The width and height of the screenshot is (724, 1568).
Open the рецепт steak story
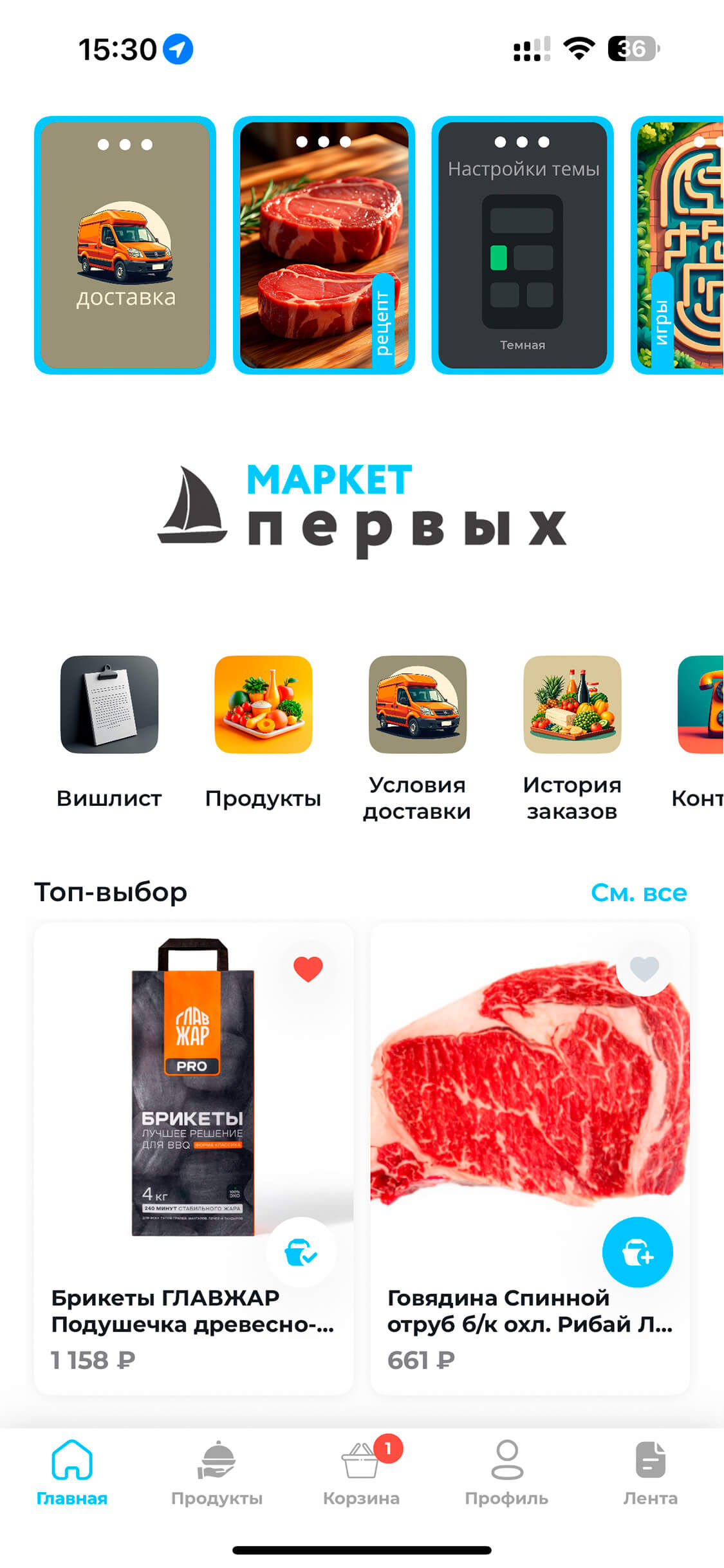click(x=324, y=245)
